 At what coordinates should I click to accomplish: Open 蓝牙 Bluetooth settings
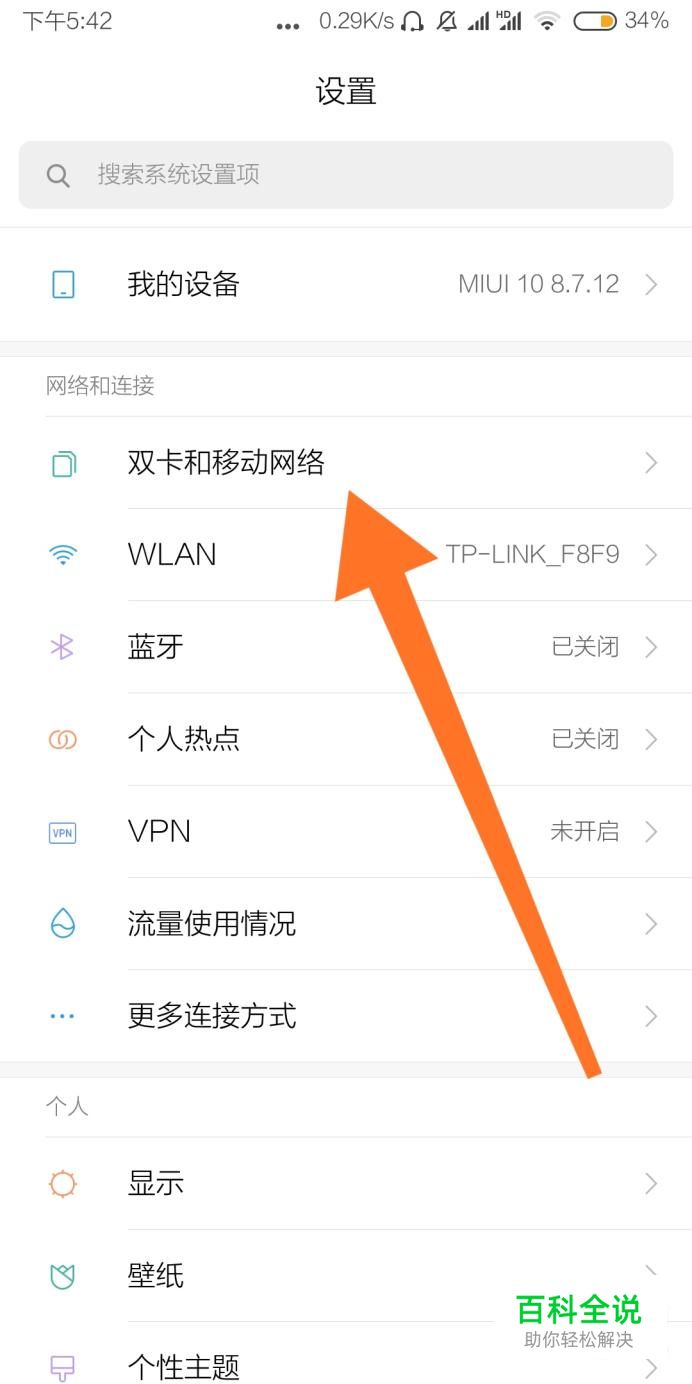346,646
